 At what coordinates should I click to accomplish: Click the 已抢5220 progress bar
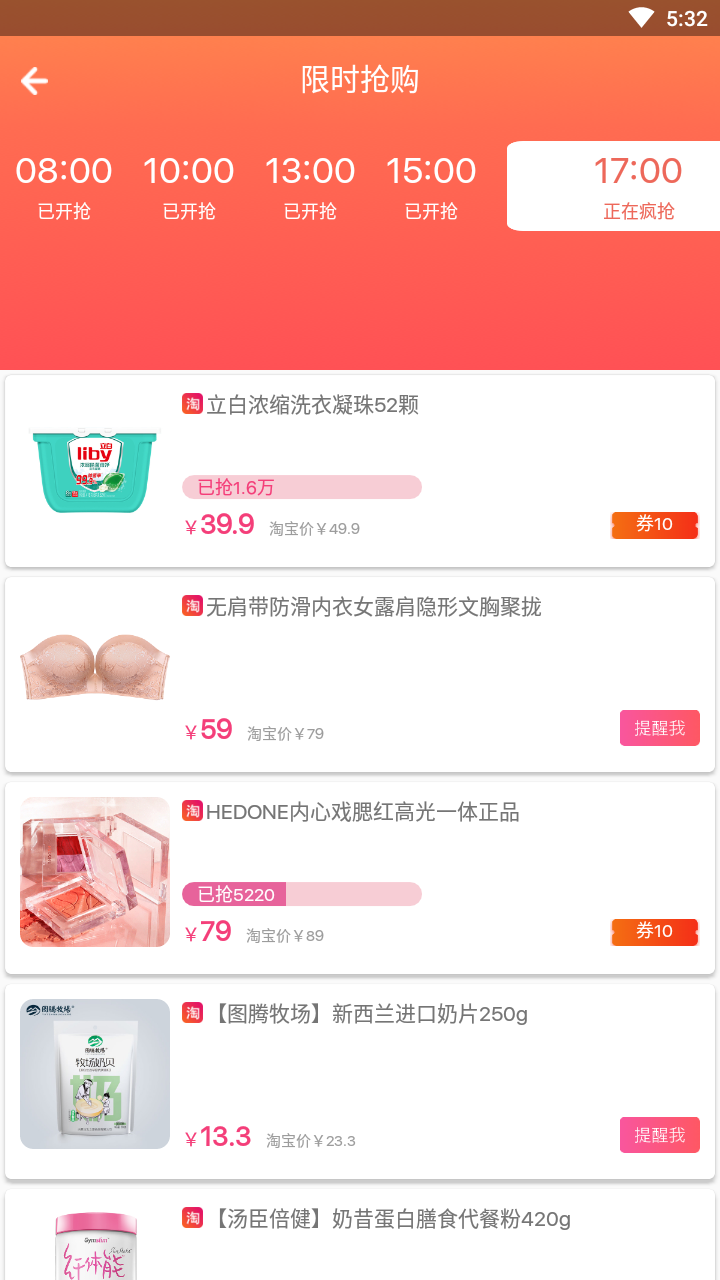(301, 894)
